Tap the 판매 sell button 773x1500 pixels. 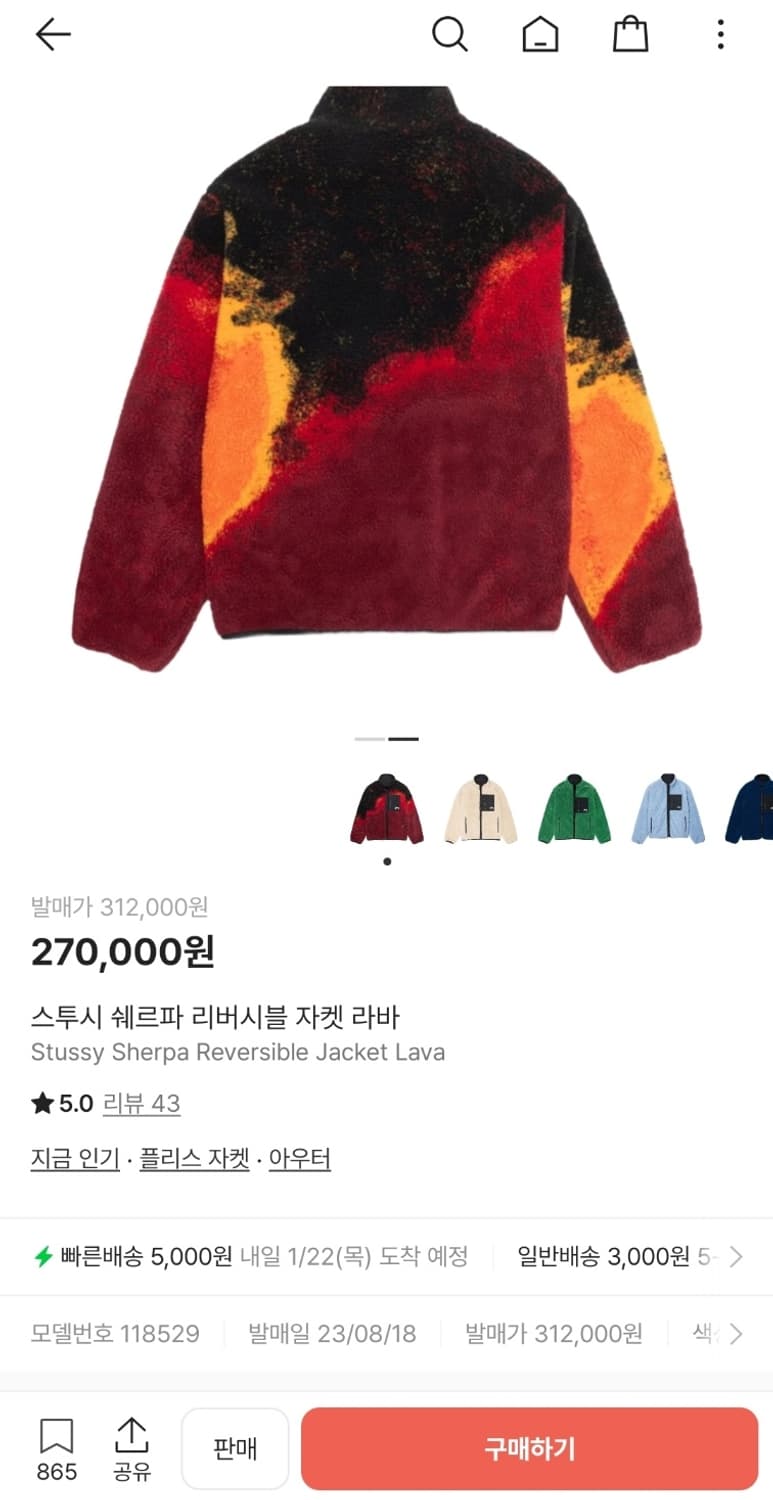pos(234,1448)
